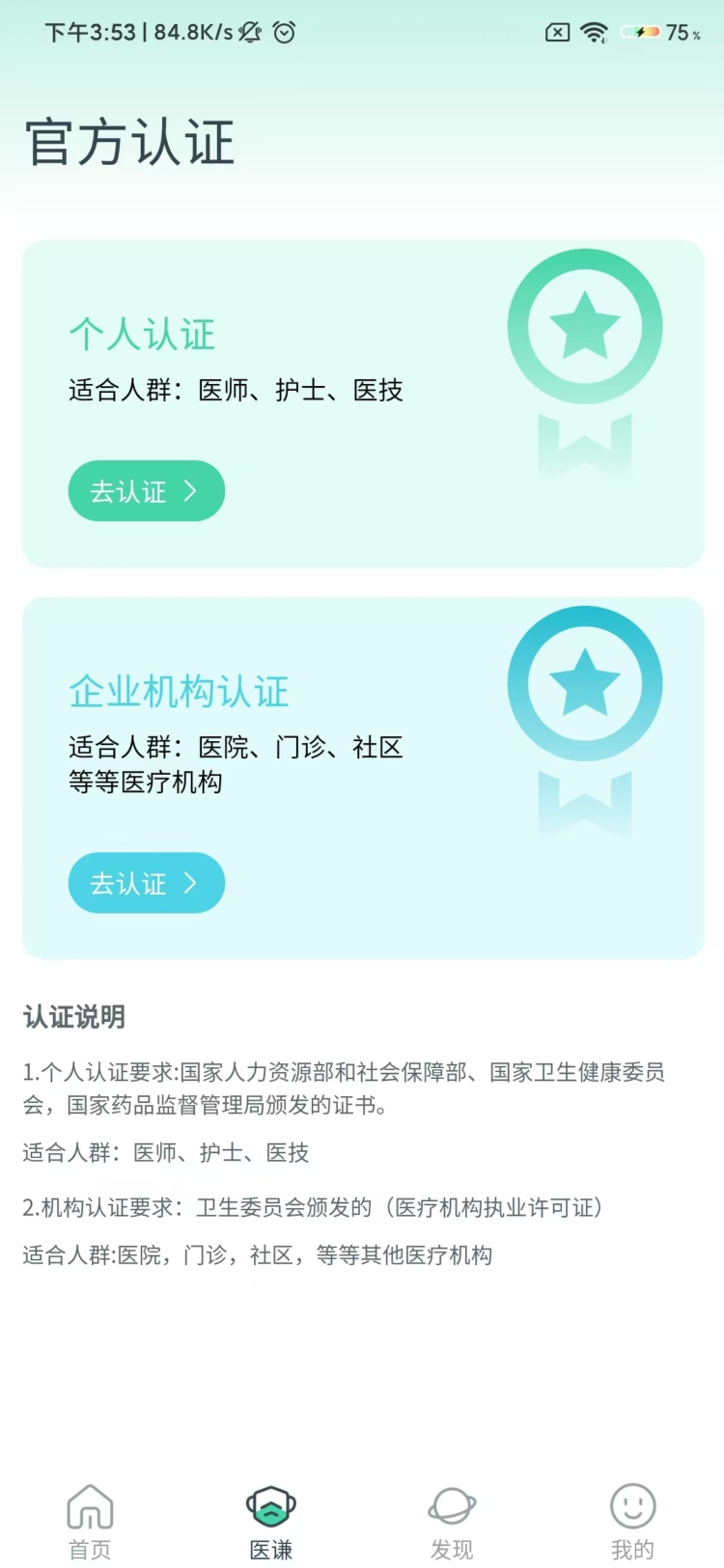Image resolution: width=724 pixels, height=1568 pixels.
Task: Tap the mute notification icon in status bar
Action: click(248, 32)
